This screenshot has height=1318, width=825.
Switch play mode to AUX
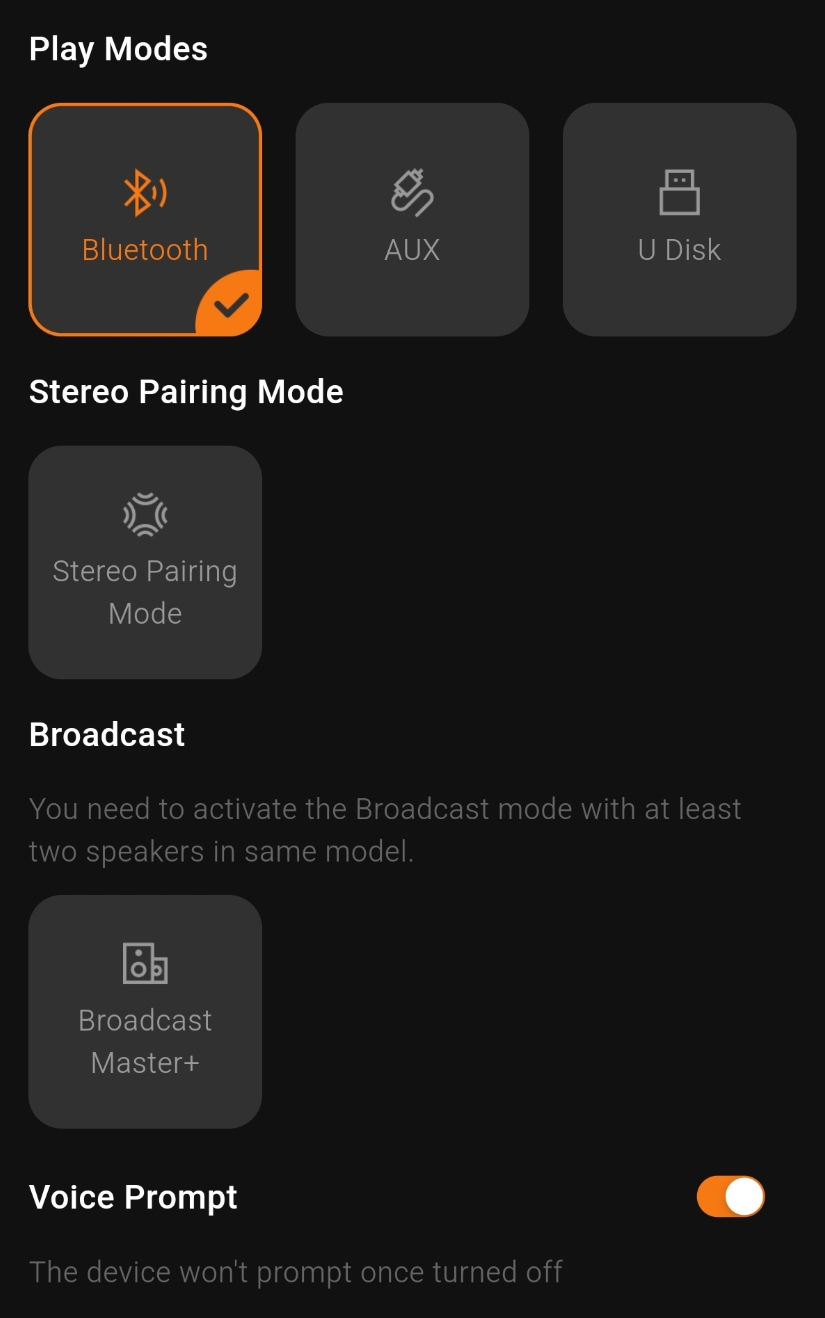(x=412, y=219)
